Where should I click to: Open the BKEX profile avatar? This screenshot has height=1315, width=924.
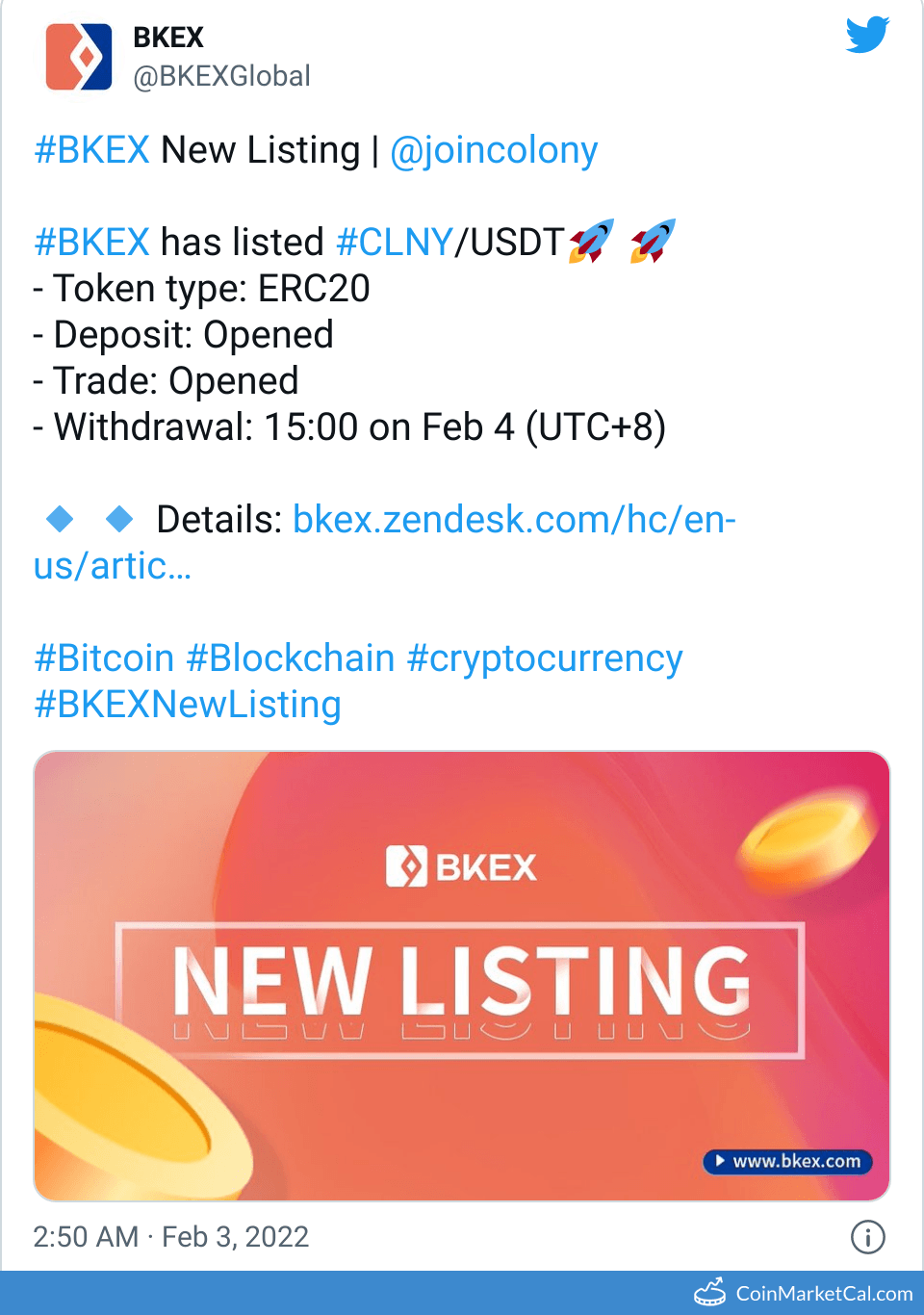click(x=79, y=58)
